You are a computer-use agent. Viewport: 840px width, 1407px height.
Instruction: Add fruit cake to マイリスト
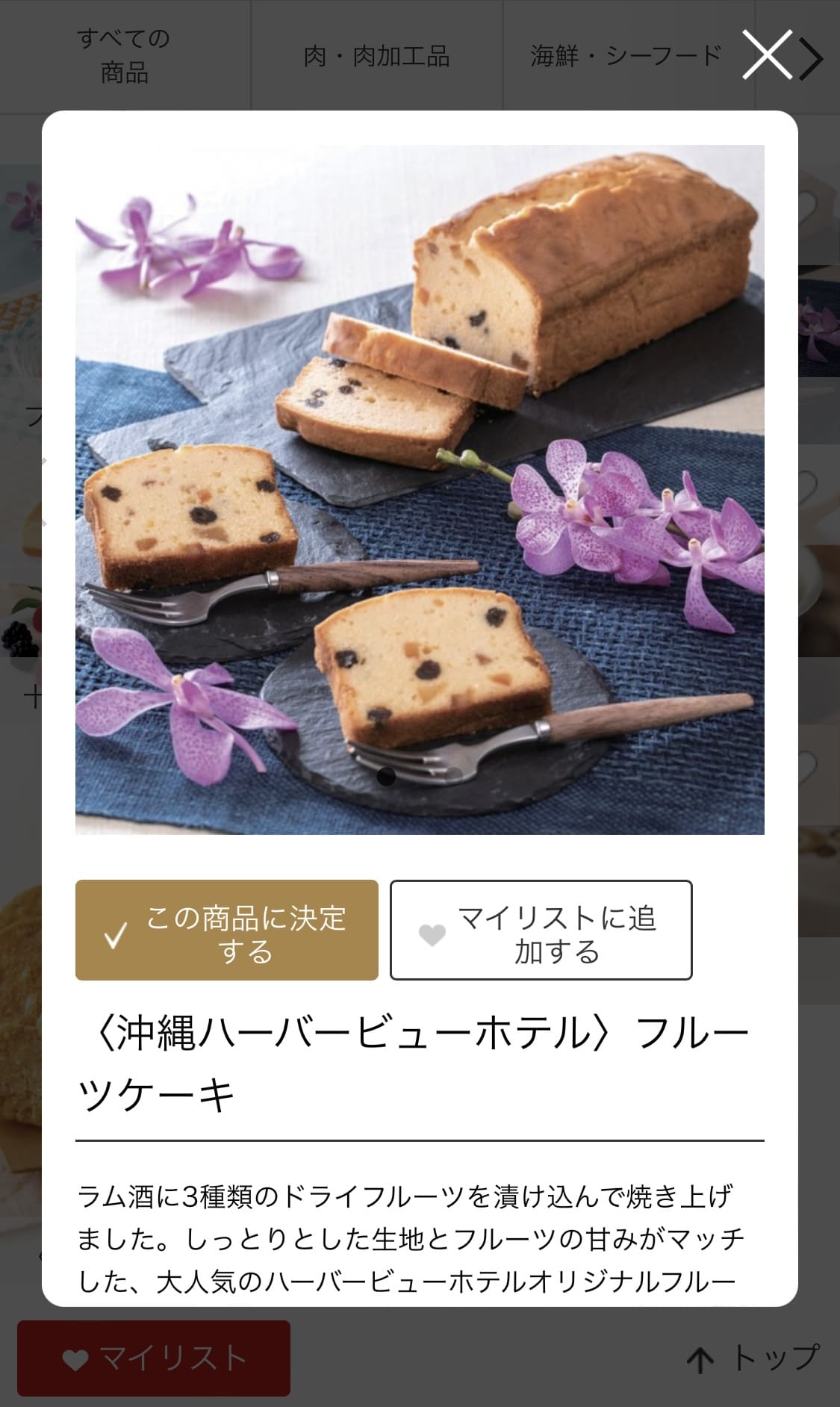(x=541, y=930)
